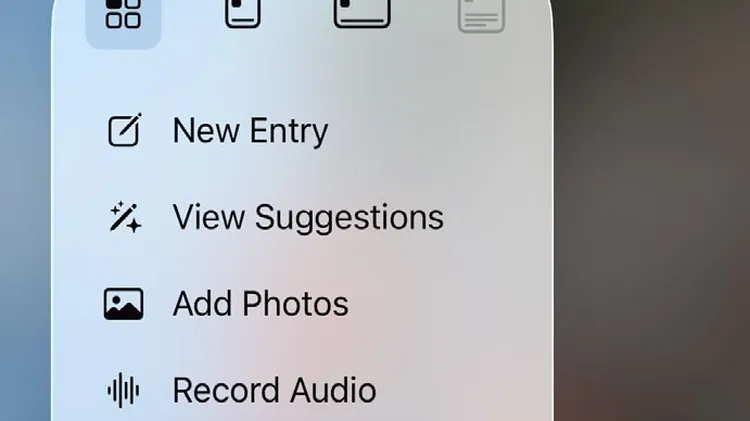Choose Add Photos
This screenshot has height=421, width=750.
[260, 304]
